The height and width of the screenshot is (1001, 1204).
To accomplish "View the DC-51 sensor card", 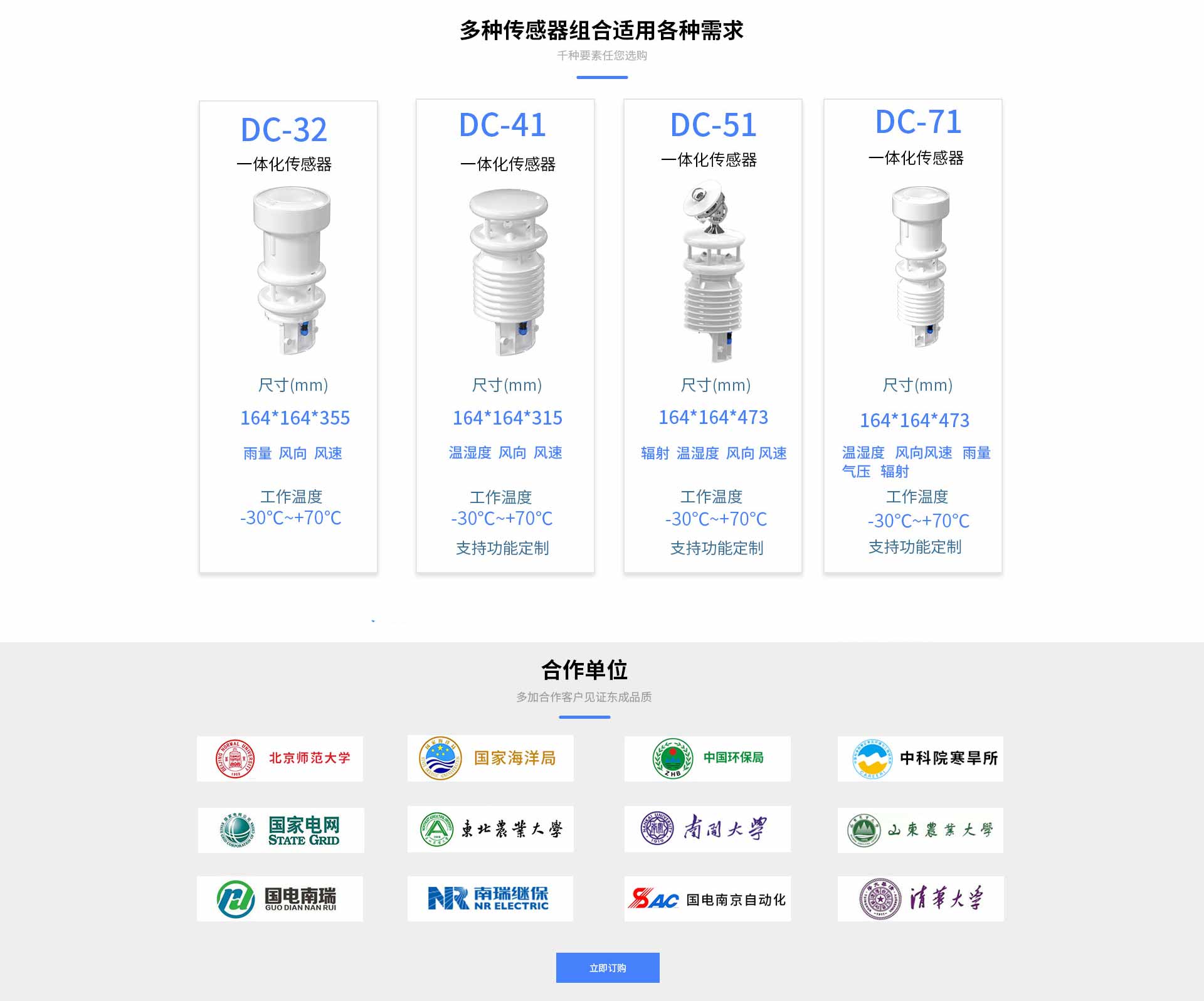I will 712,336.
